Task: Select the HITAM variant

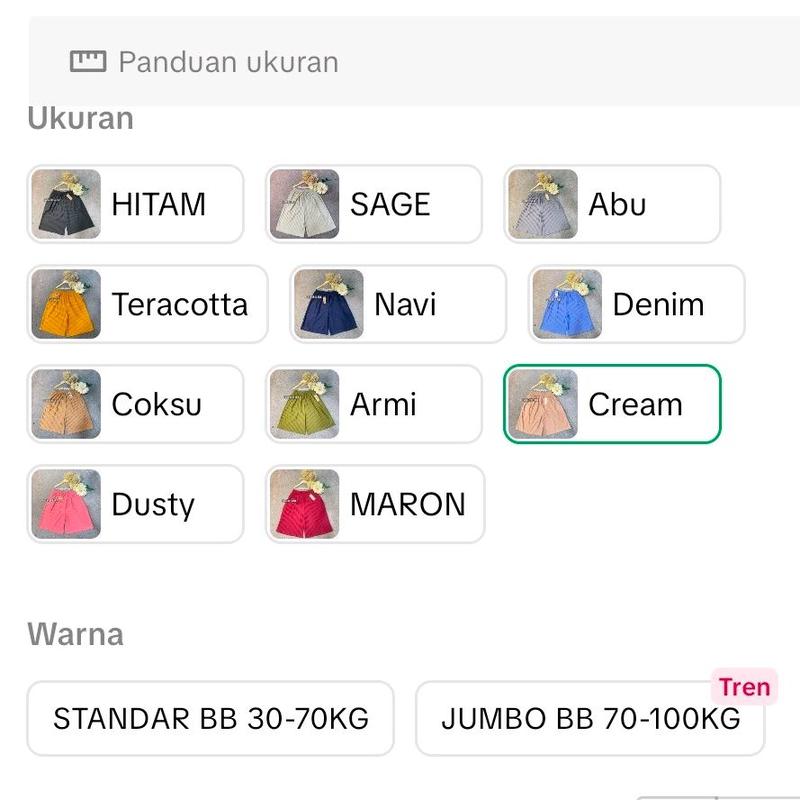Action: tap(135, 204)
